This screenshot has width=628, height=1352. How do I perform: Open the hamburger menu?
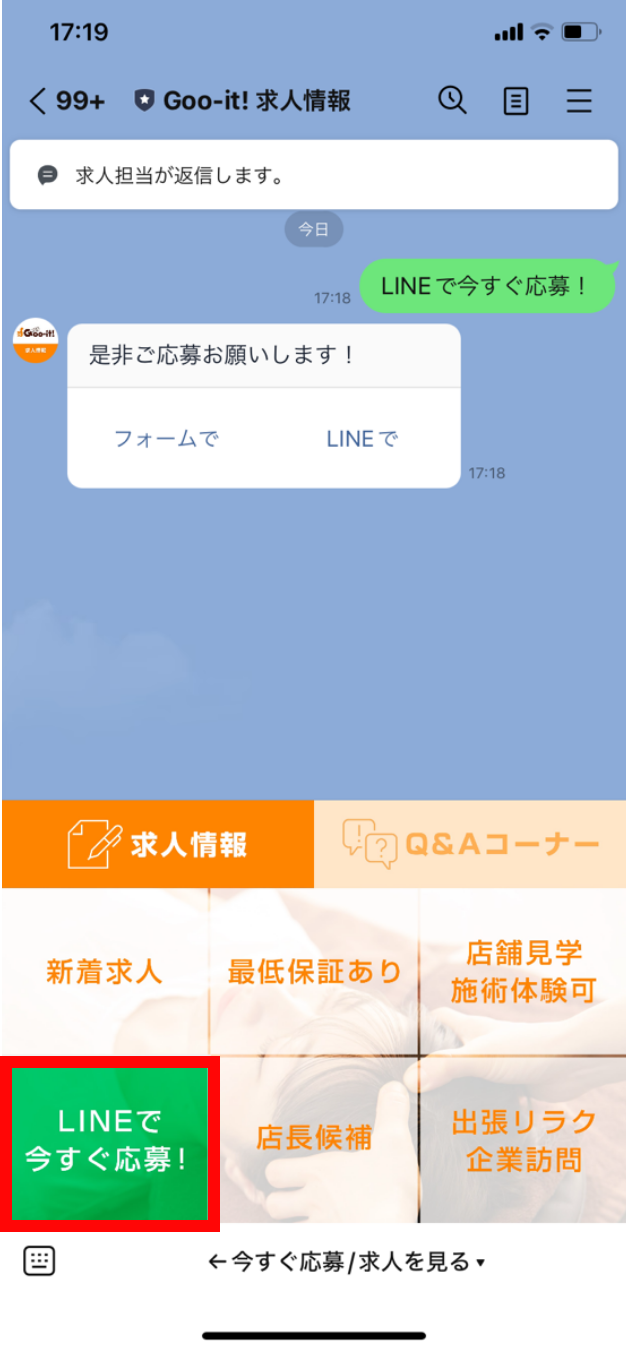[579, 101]
